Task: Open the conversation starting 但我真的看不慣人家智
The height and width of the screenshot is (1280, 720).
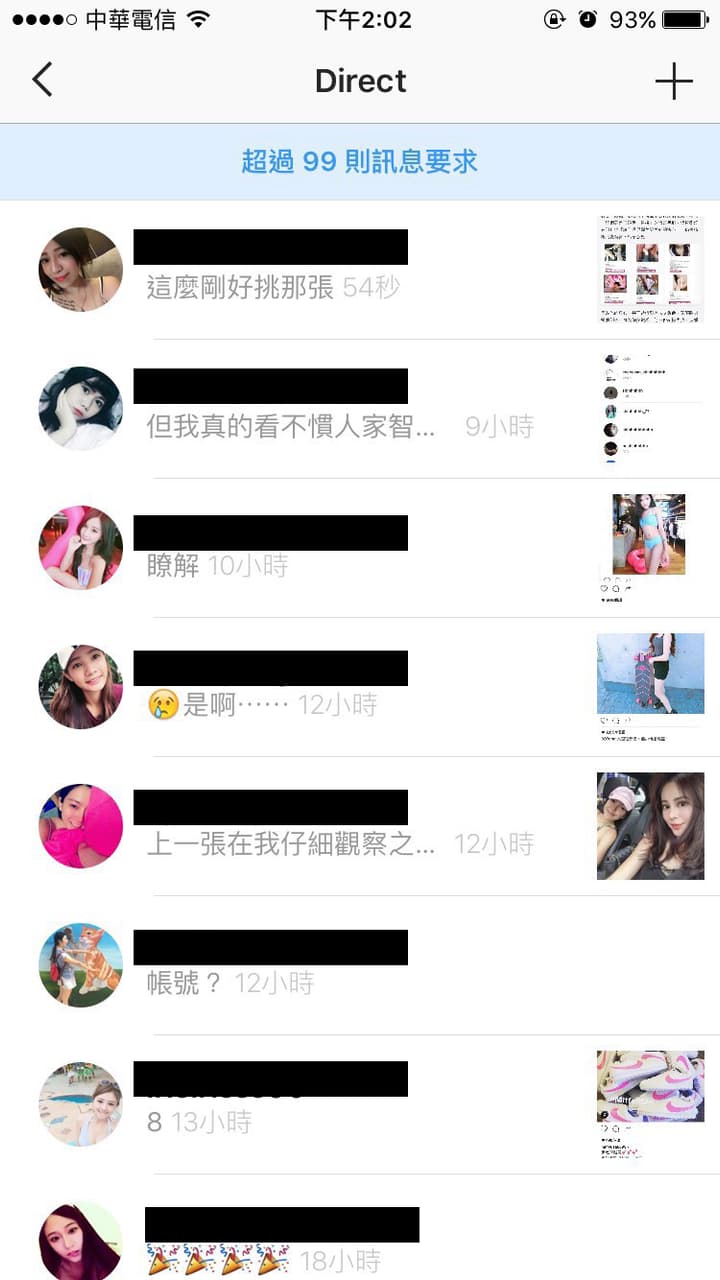Action: pyautogui.click(x=360, y=409)
